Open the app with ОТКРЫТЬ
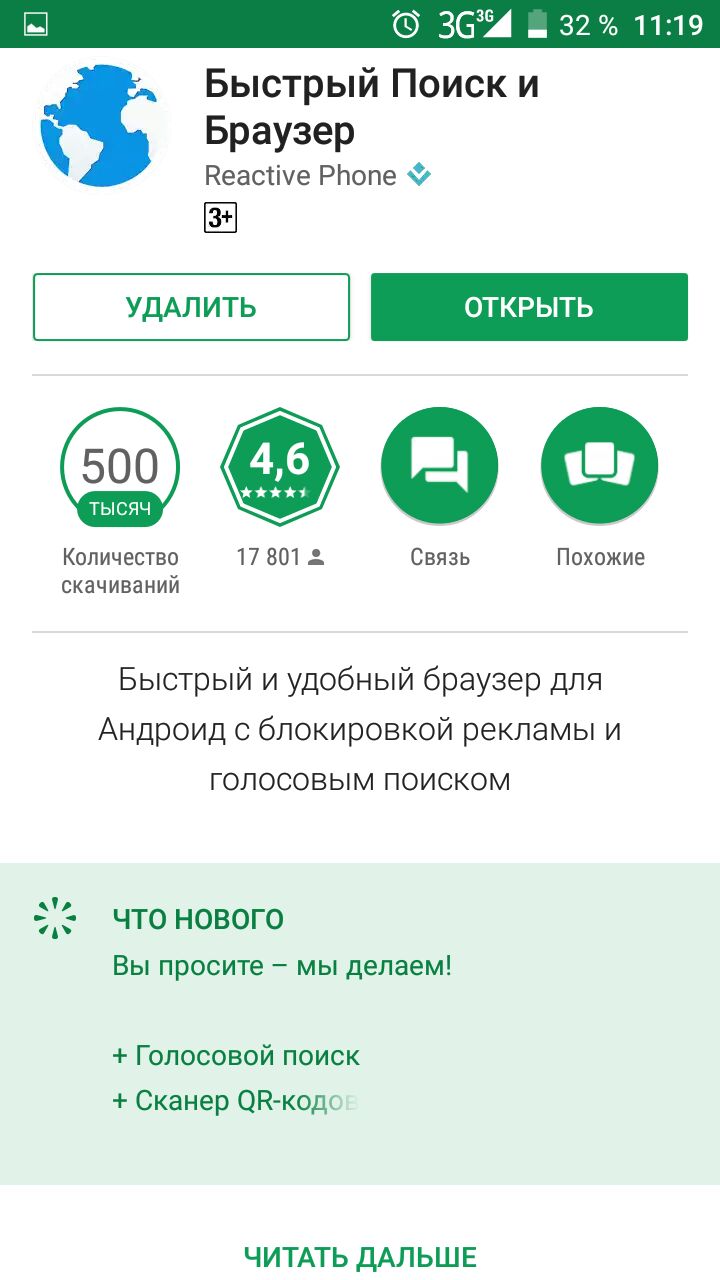 click(x=529, y=307)
